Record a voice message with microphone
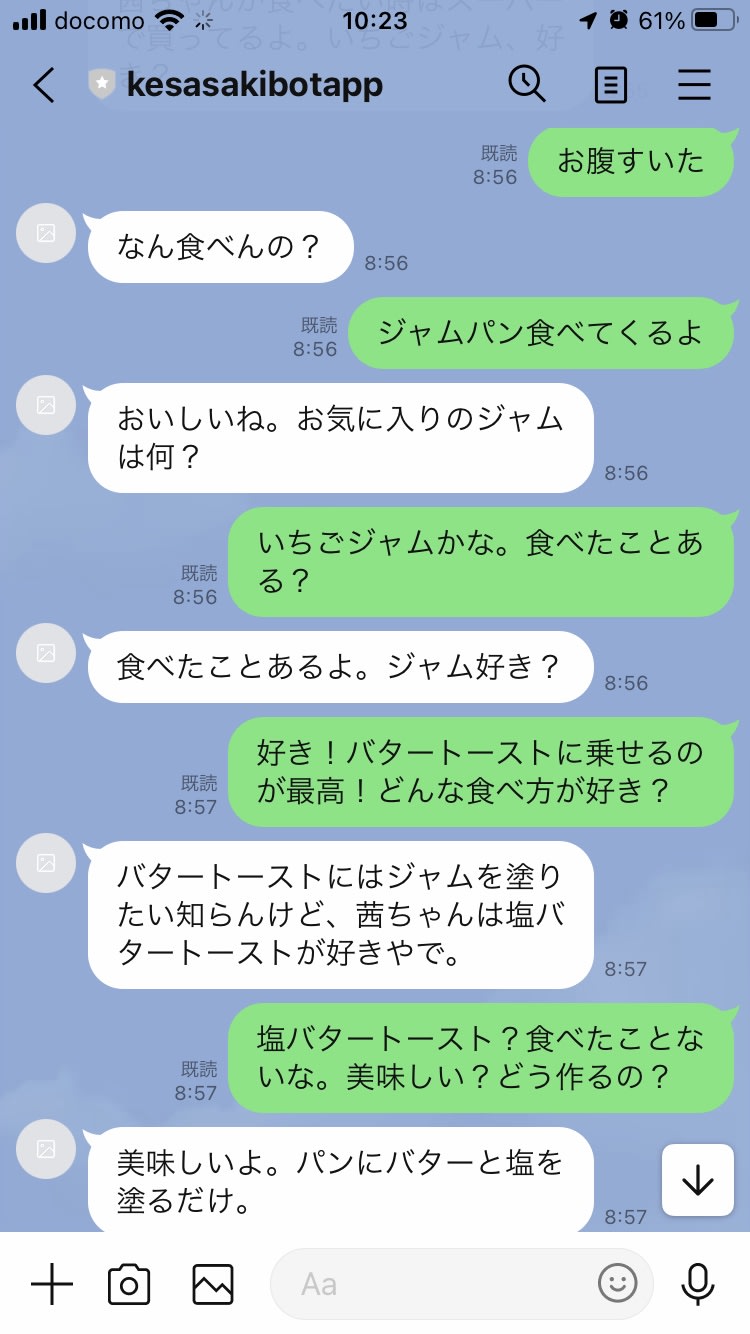The image size is (750, 1334). (x=697, y=1283)
